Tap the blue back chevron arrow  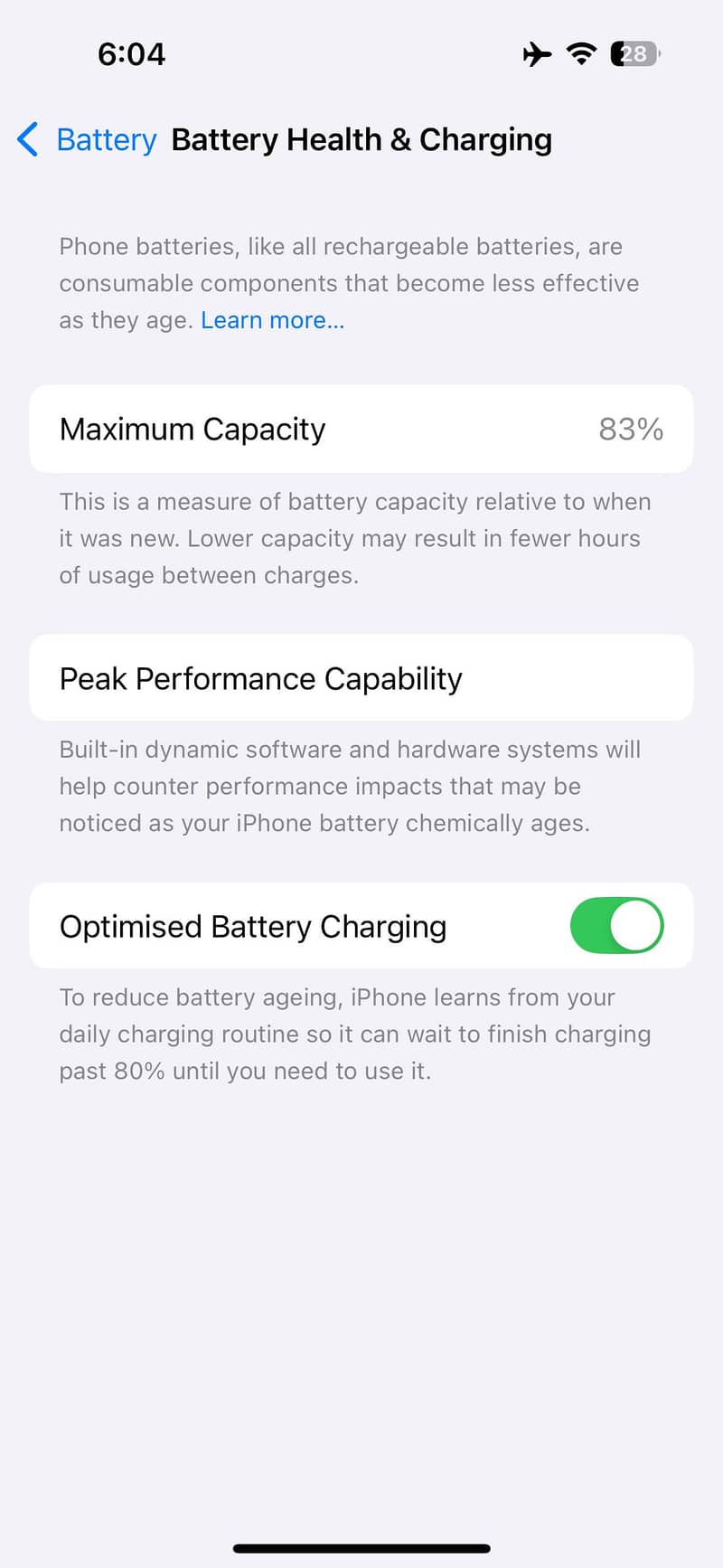click(x=26, y=139)
